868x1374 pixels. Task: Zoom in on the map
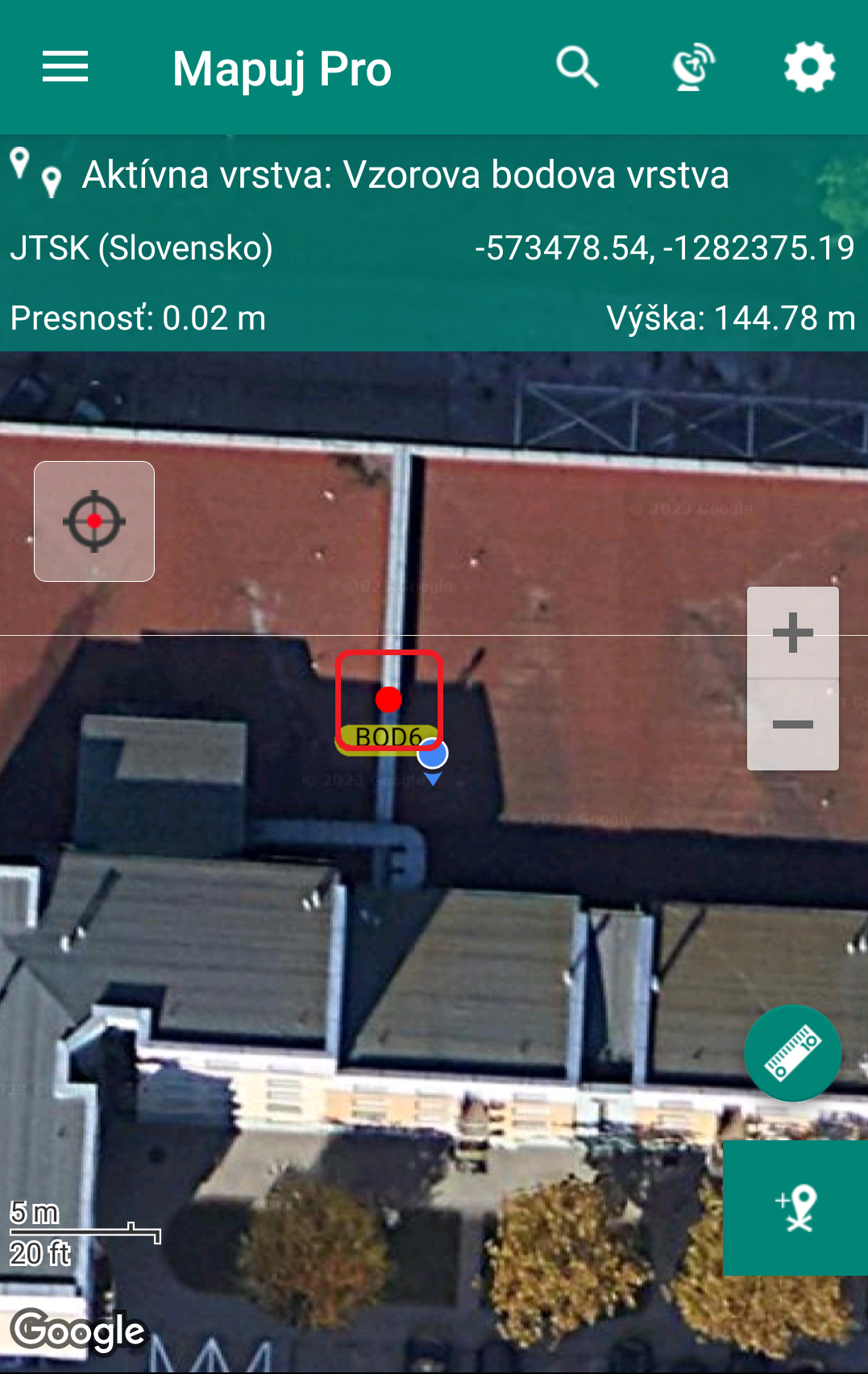(x=792, y=633)
